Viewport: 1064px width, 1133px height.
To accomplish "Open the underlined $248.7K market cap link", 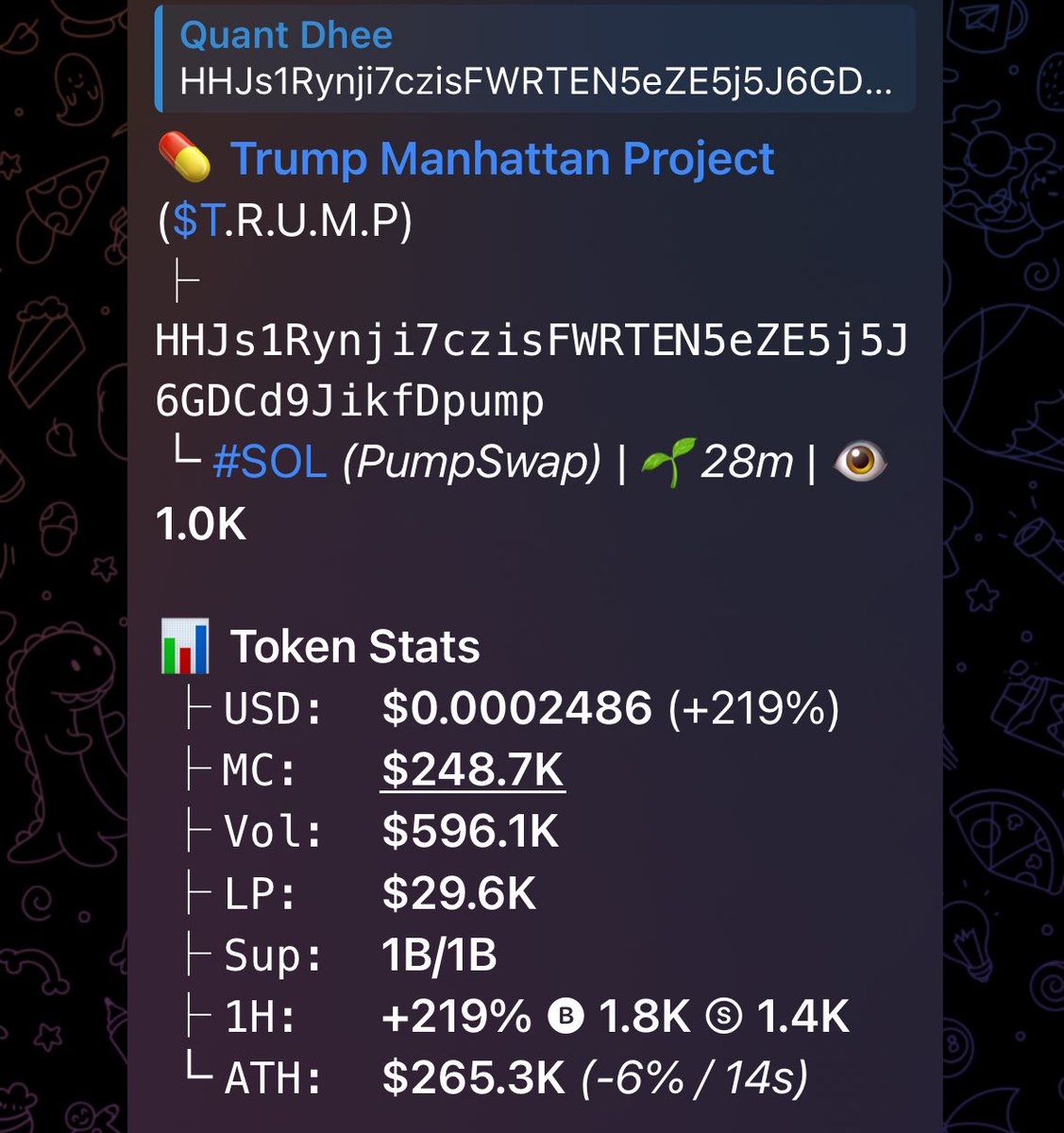I will click(472, 769).
